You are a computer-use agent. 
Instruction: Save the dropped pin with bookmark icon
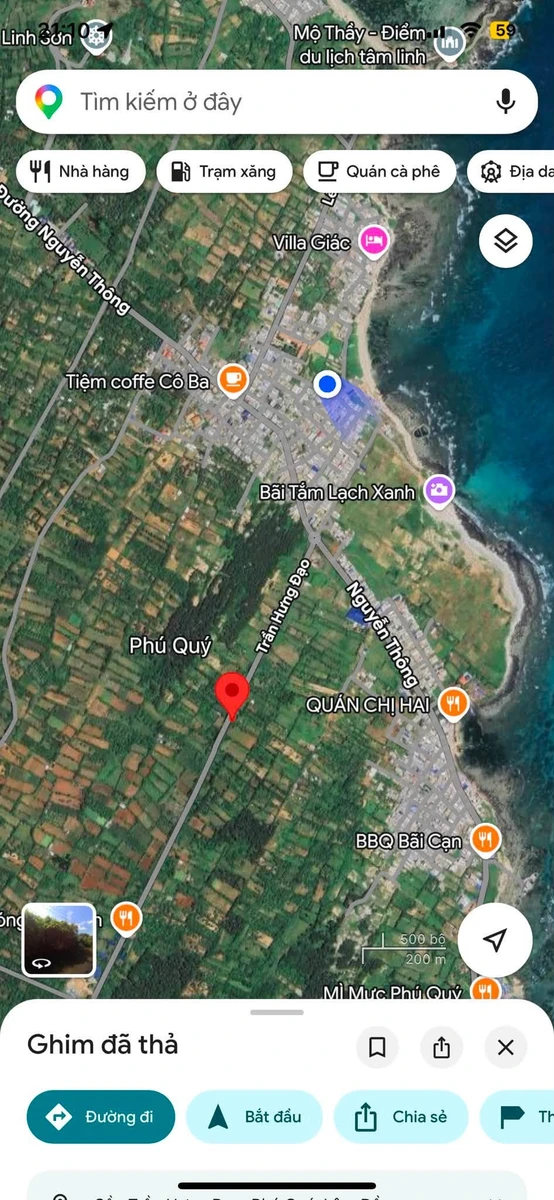[378, 1047]
